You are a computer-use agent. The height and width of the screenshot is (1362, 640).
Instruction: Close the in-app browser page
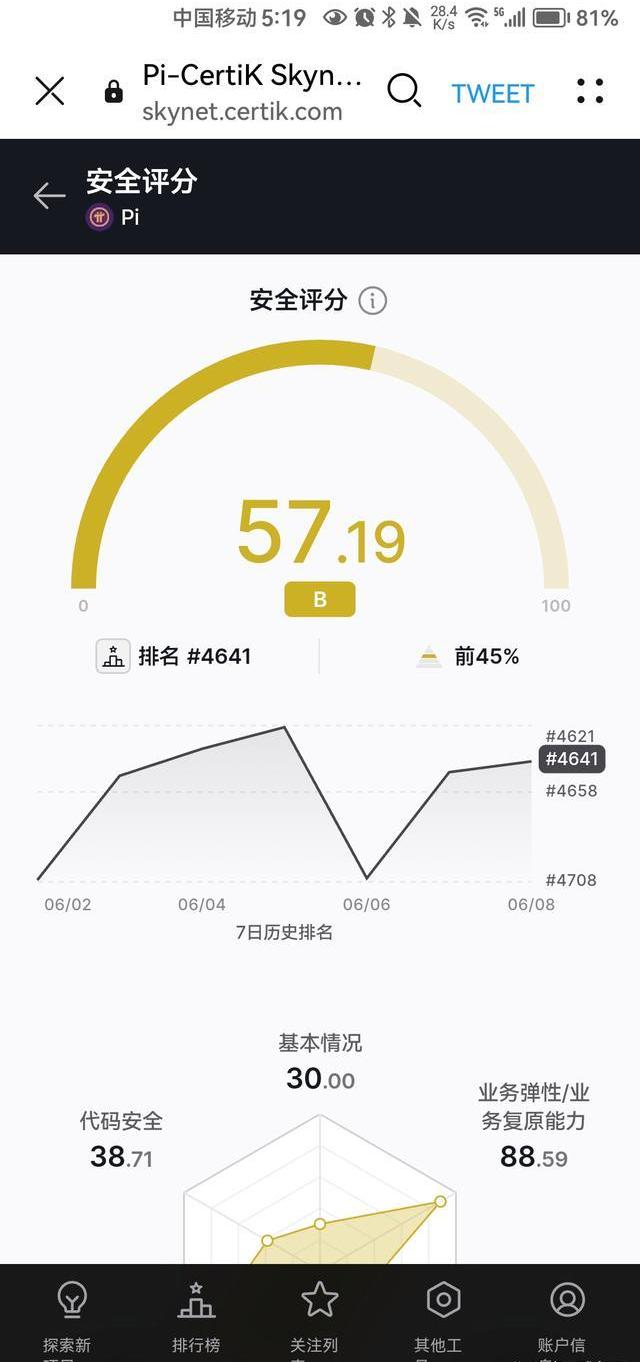pos(49,92)
